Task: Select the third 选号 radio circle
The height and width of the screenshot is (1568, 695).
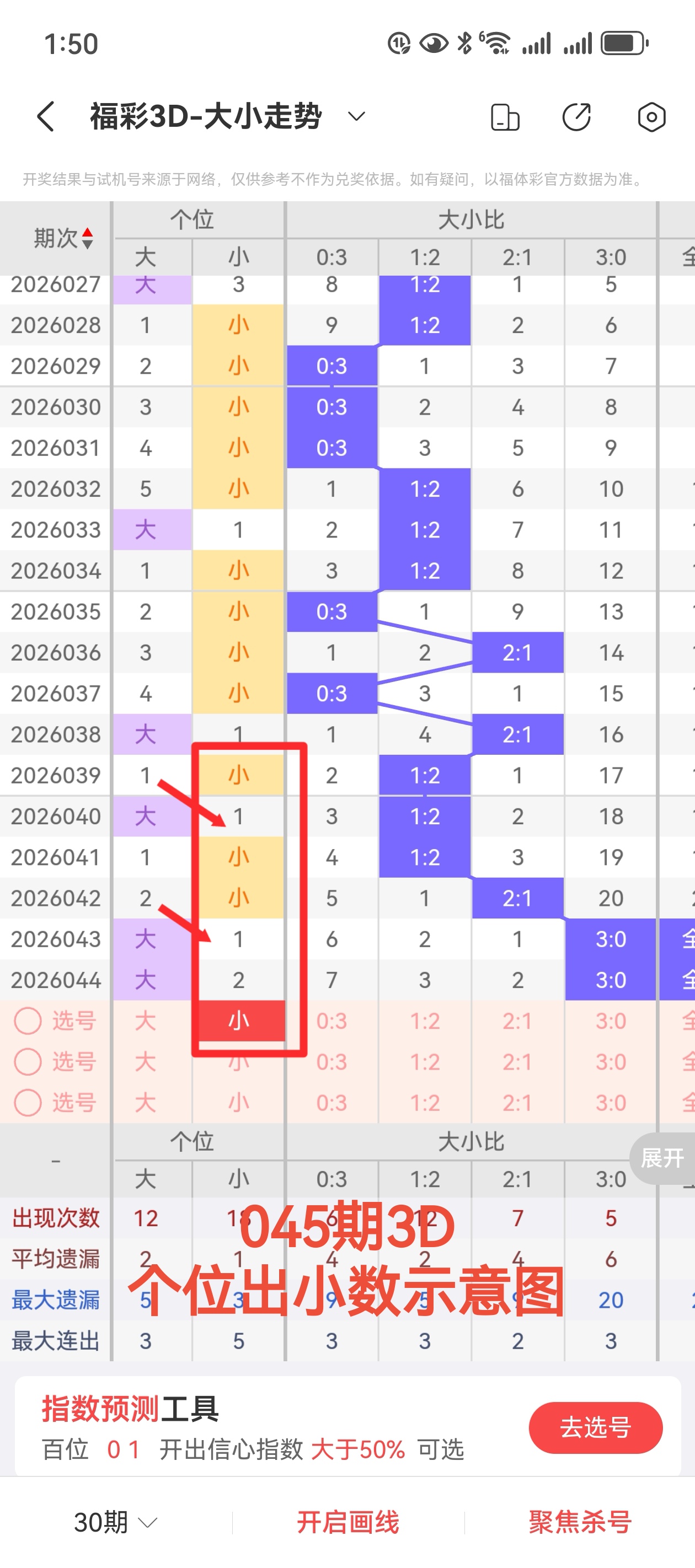Action: (x=28, y=1102)
